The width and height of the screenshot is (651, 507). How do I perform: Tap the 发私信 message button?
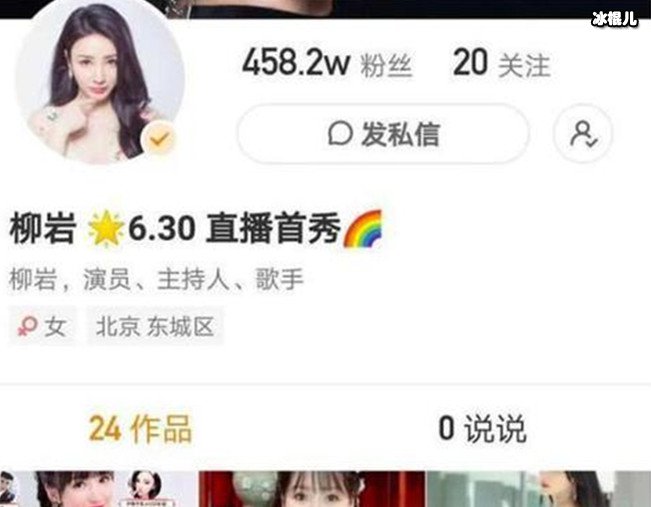pos(382,134)
